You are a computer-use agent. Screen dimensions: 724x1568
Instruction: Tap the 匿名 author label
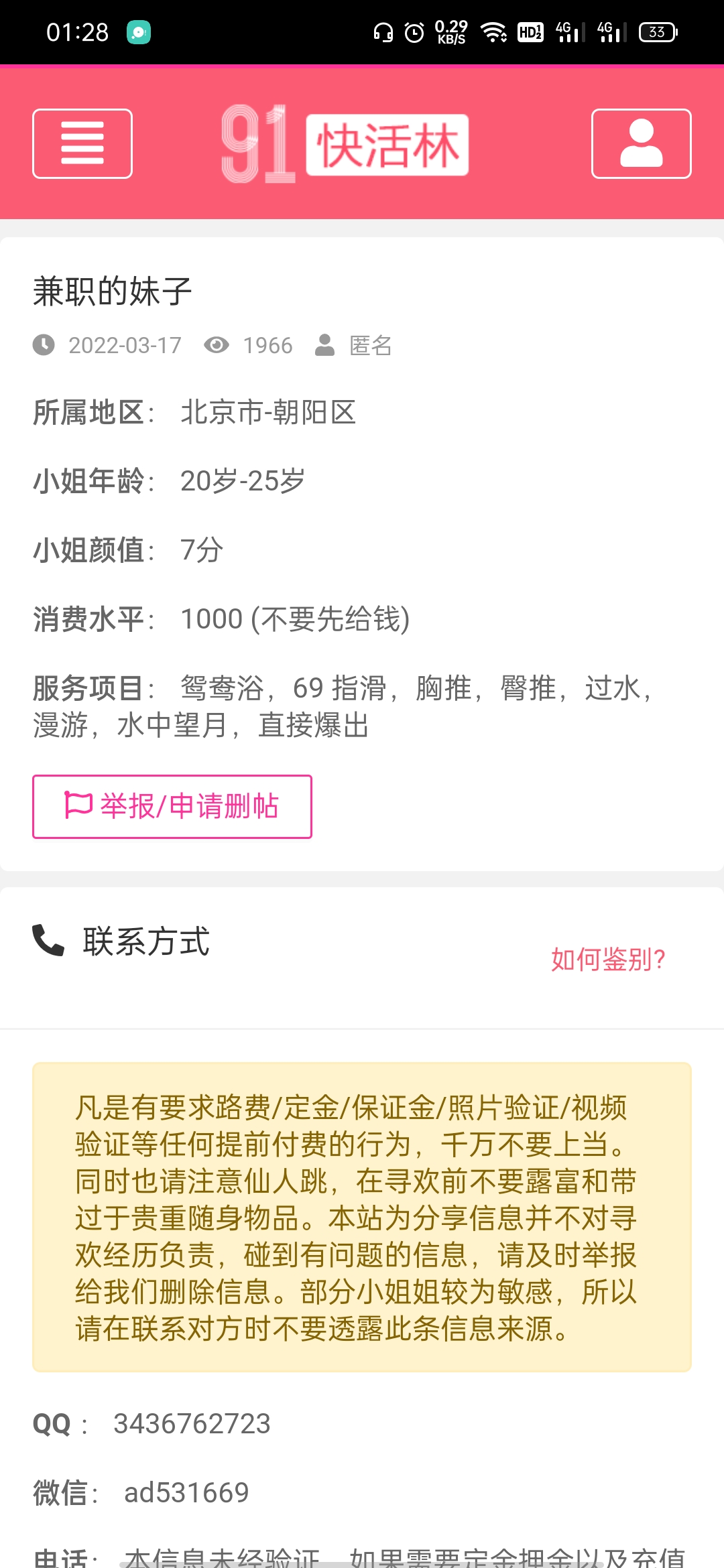[369, 345]
